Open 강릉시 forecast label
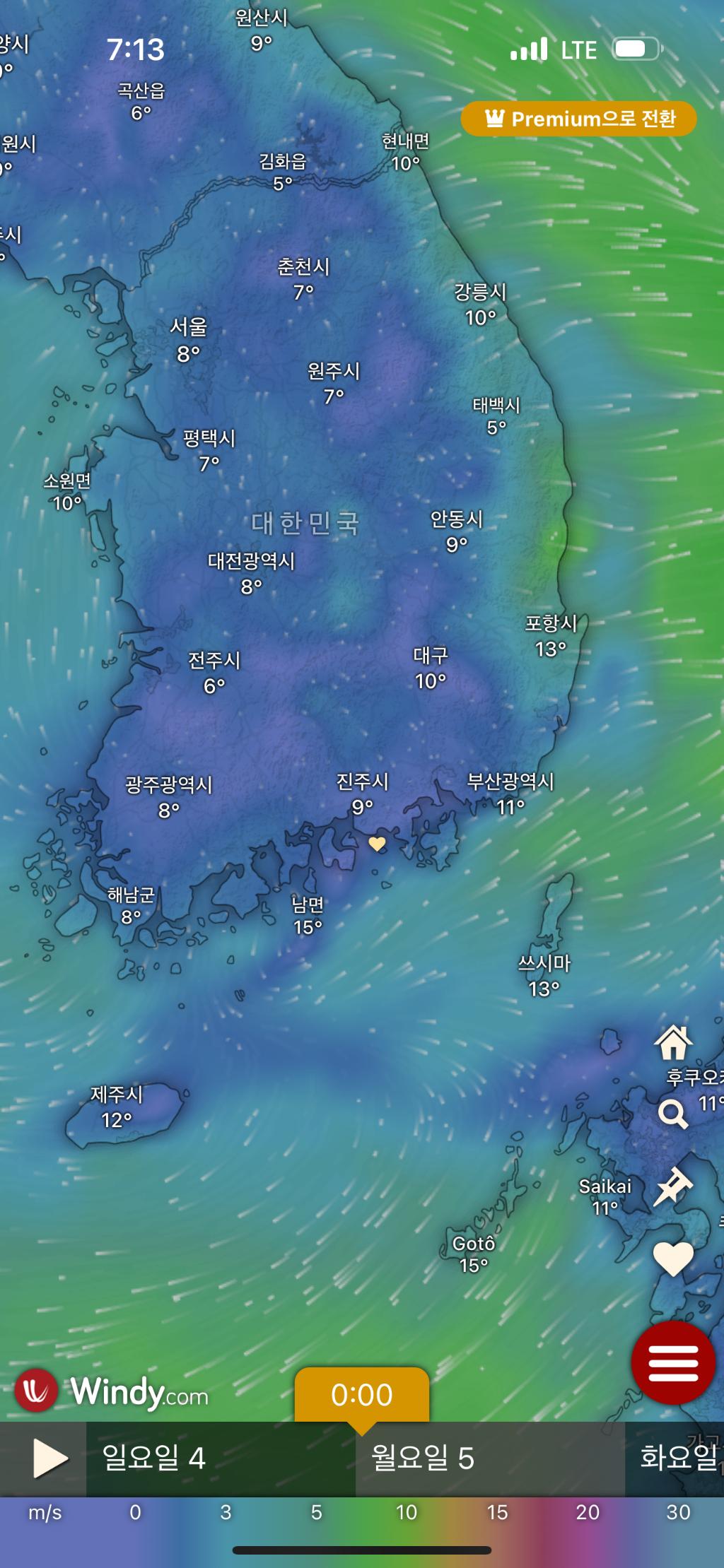This screenshot has height=1568, width=724. 481,305
